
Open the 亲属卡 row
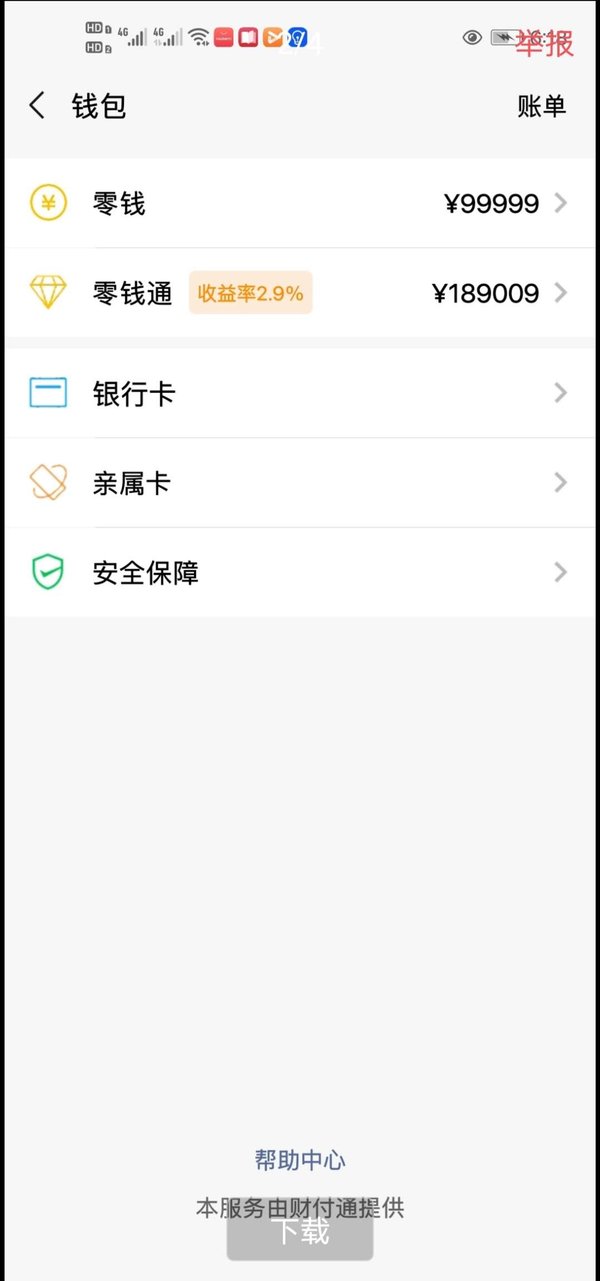pos(300,483)
